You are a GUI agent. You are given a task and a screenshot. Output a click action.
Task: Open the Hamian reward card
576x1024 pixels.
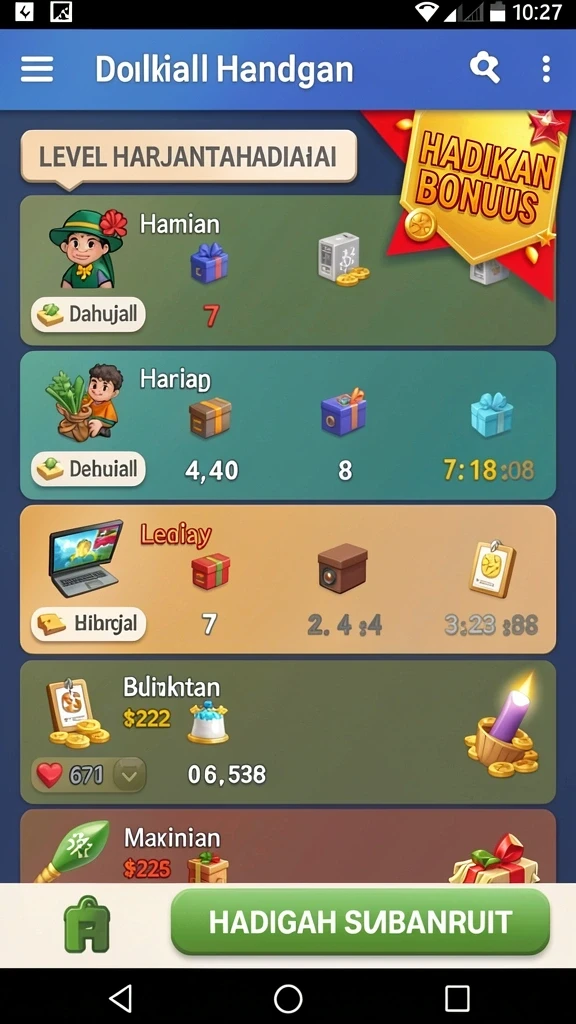(288, 270)
